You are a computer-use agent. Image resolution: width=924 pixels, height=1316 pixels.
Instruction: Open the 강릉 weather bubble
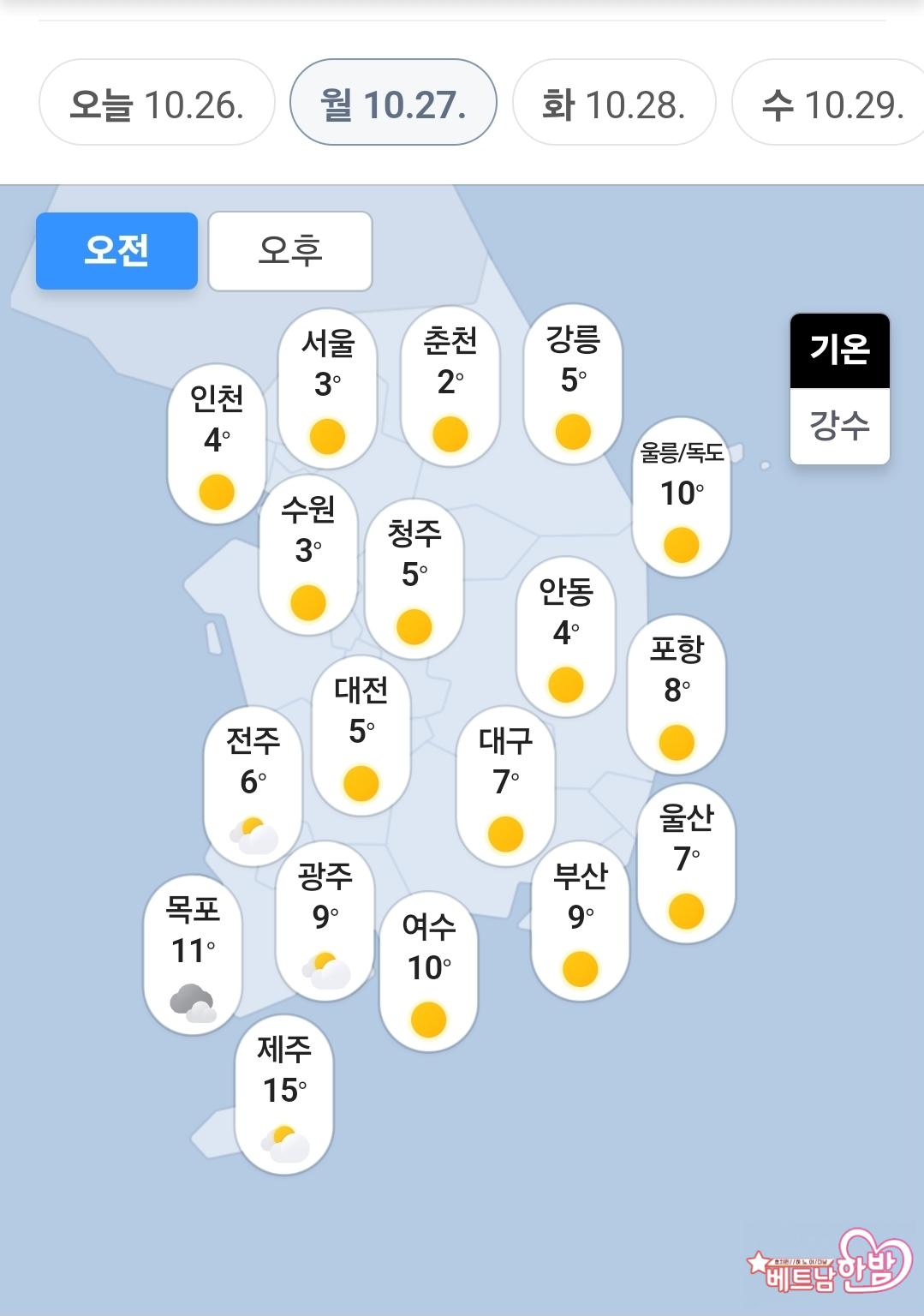(x=573, y=385)
